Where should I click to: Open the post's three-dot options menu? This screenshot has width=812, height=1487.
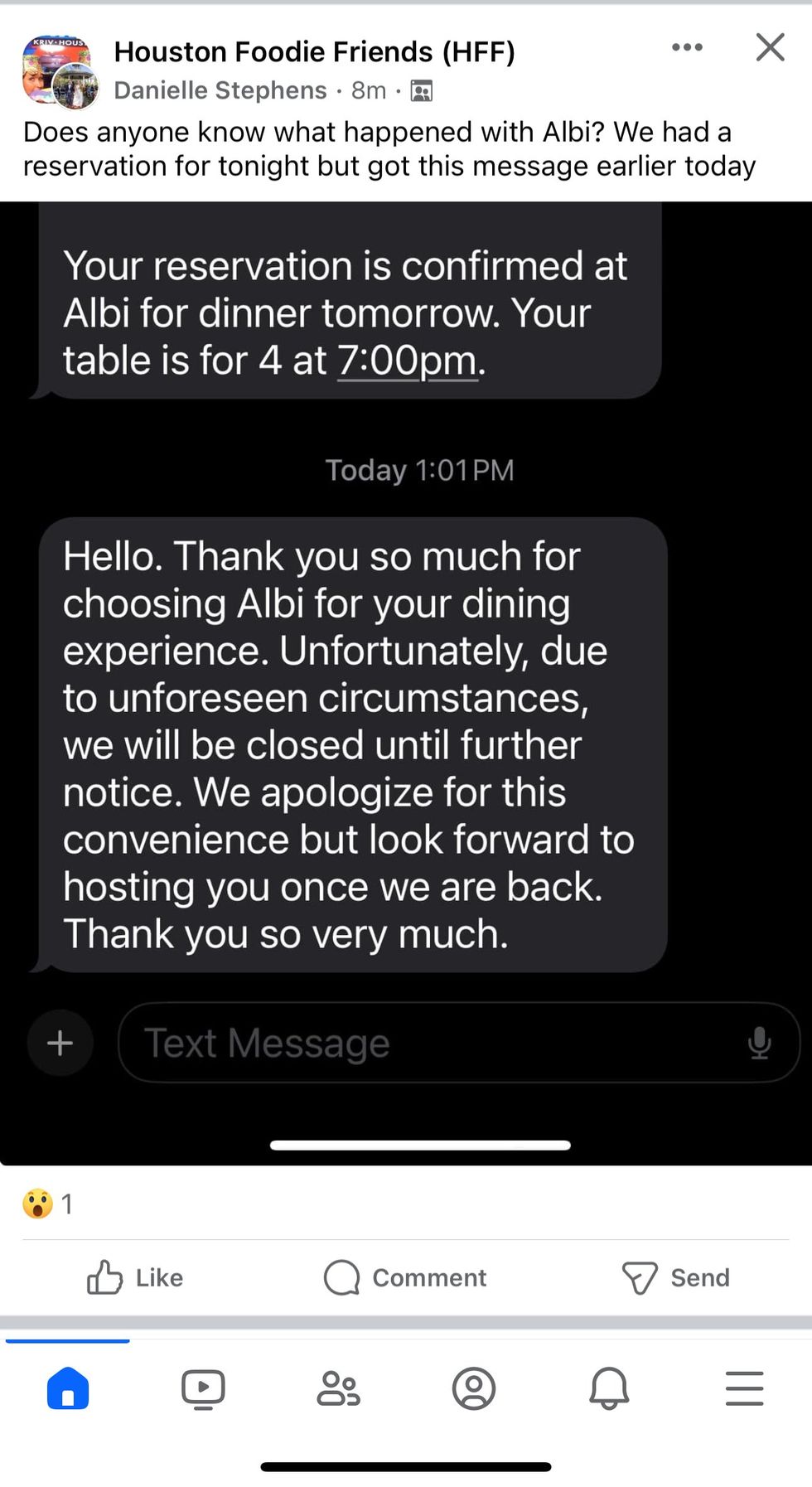[687, 48]
